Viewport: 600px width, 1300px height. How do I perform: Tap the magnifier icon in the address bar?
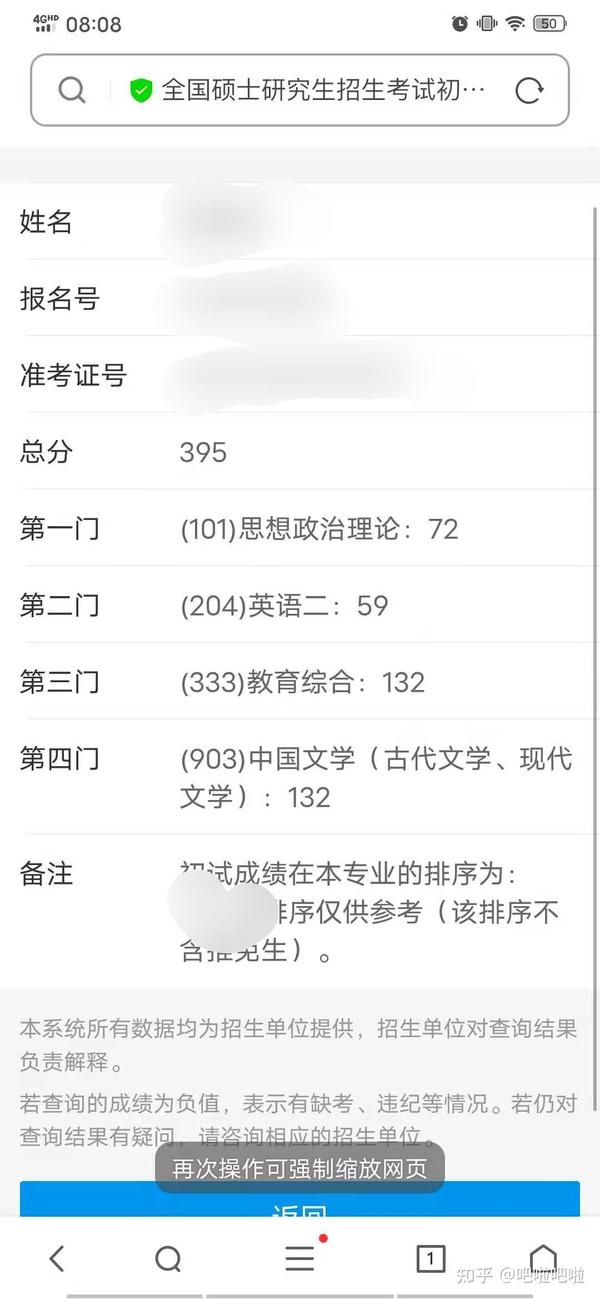[x=72, y=90]
